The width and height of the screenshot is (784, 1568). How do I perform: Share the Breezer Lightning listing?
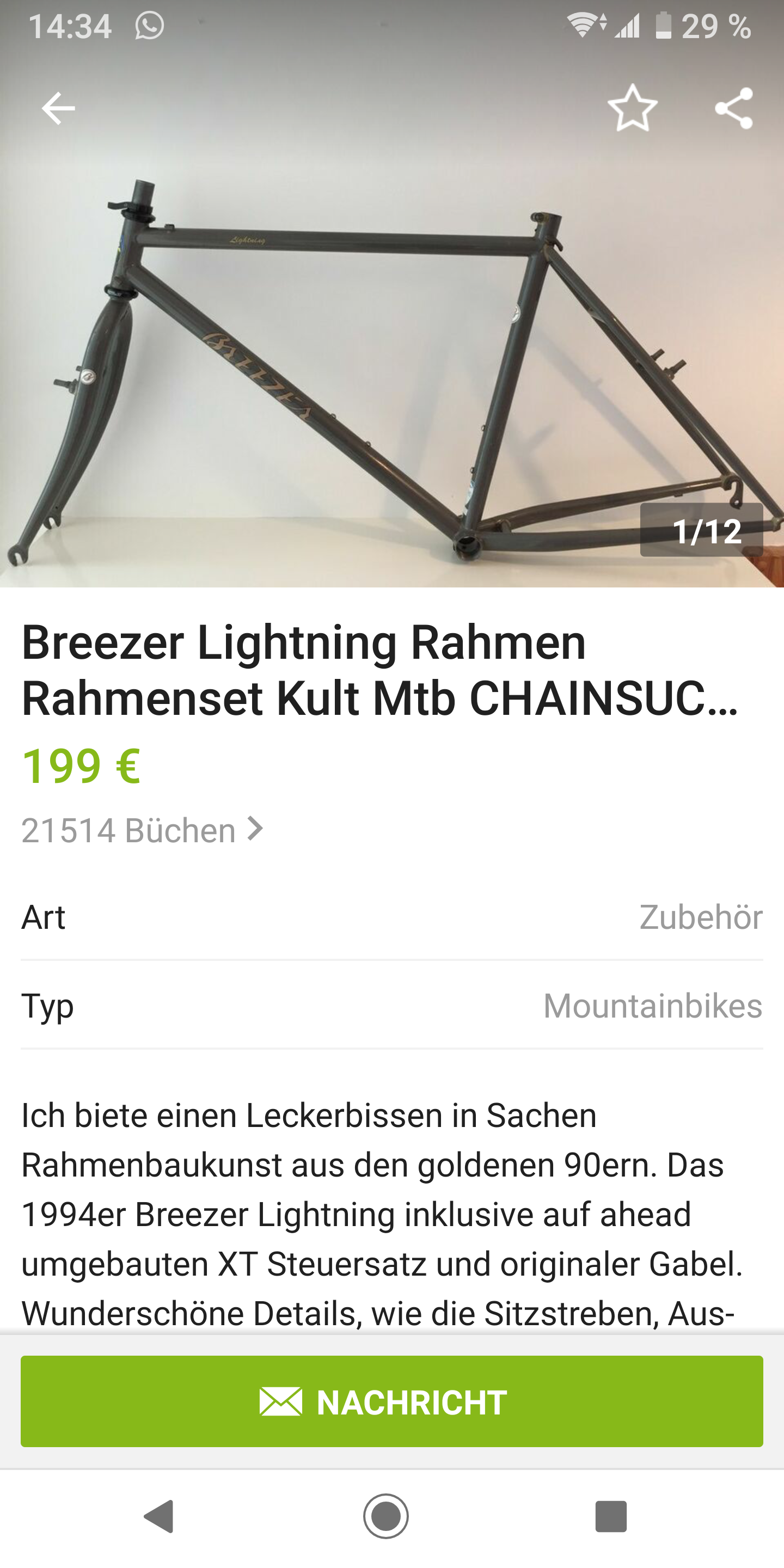pyautogui.click(x=733, y=108)
